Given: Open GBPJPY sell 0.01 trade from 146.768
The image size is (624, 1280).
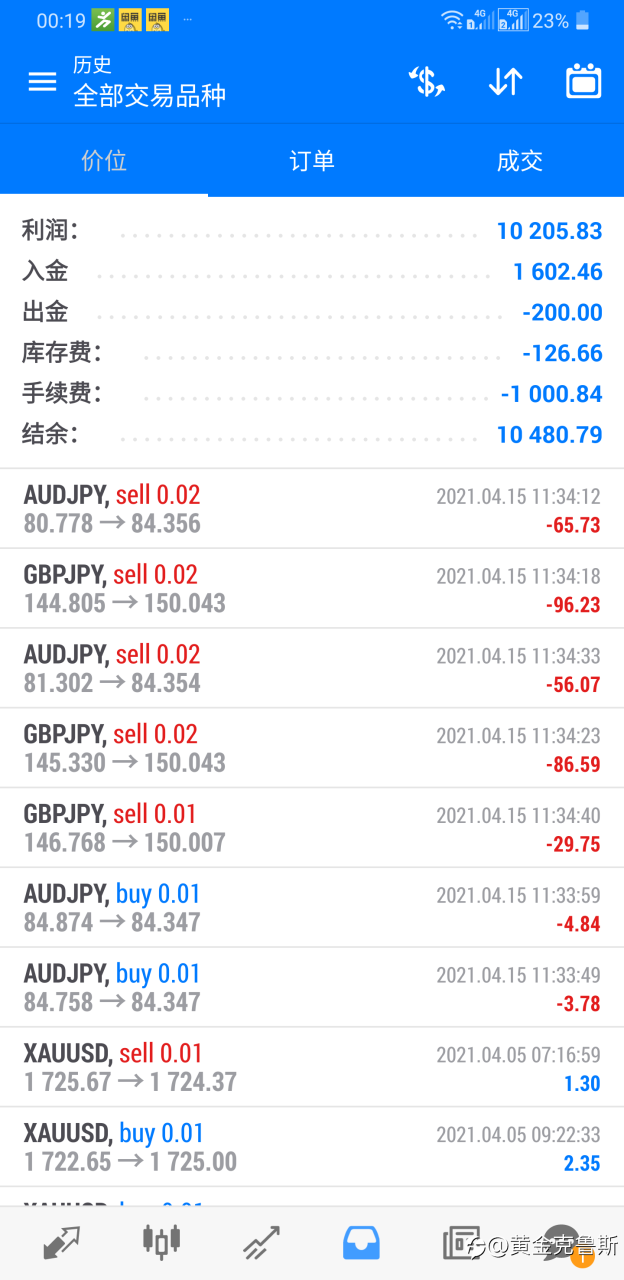Looking at the screenshot, I should 312,828.
